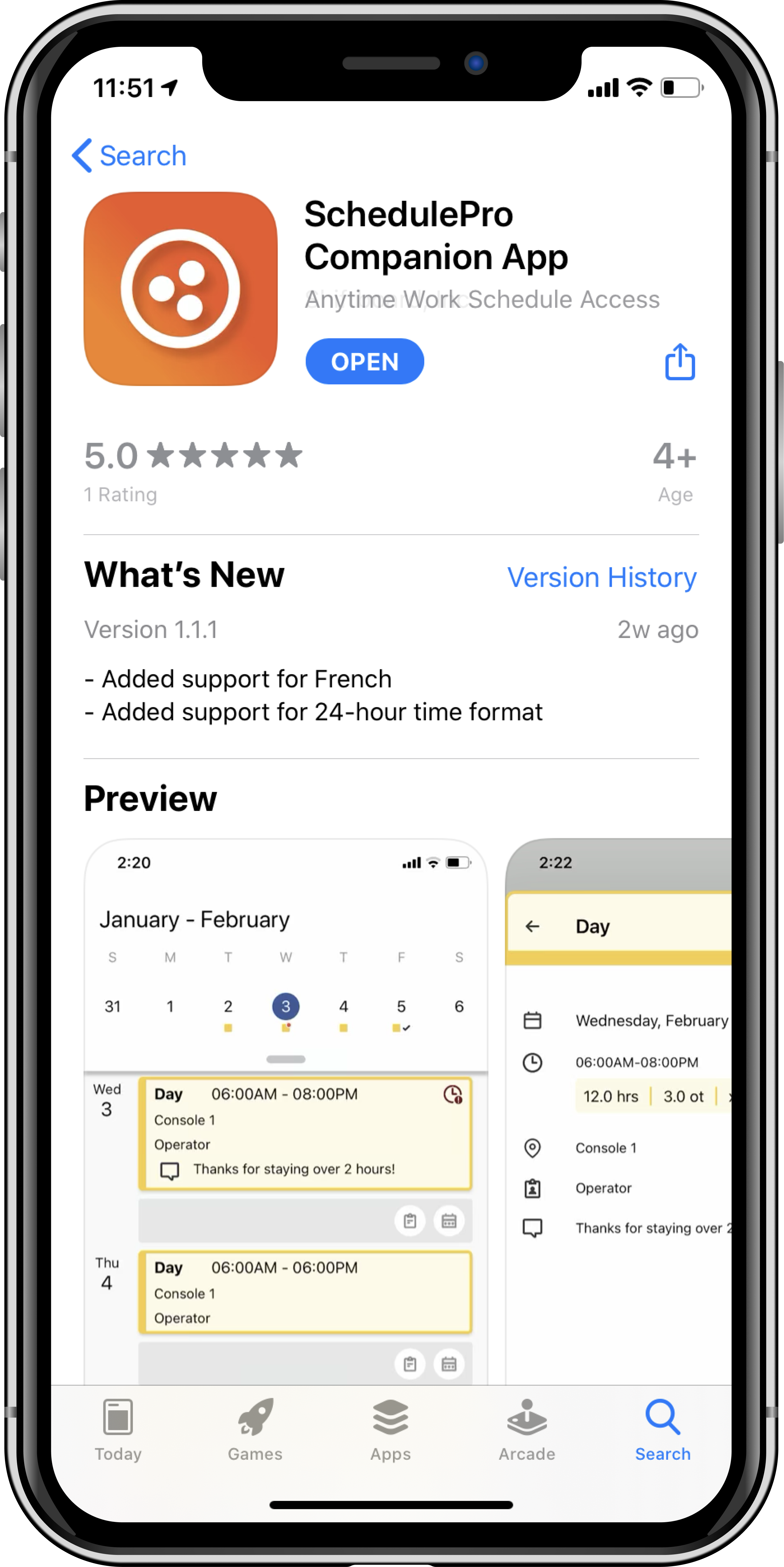
Task: View the Day detail preview screenshot
Action: pyautogui.click(x=618, y=1107)
